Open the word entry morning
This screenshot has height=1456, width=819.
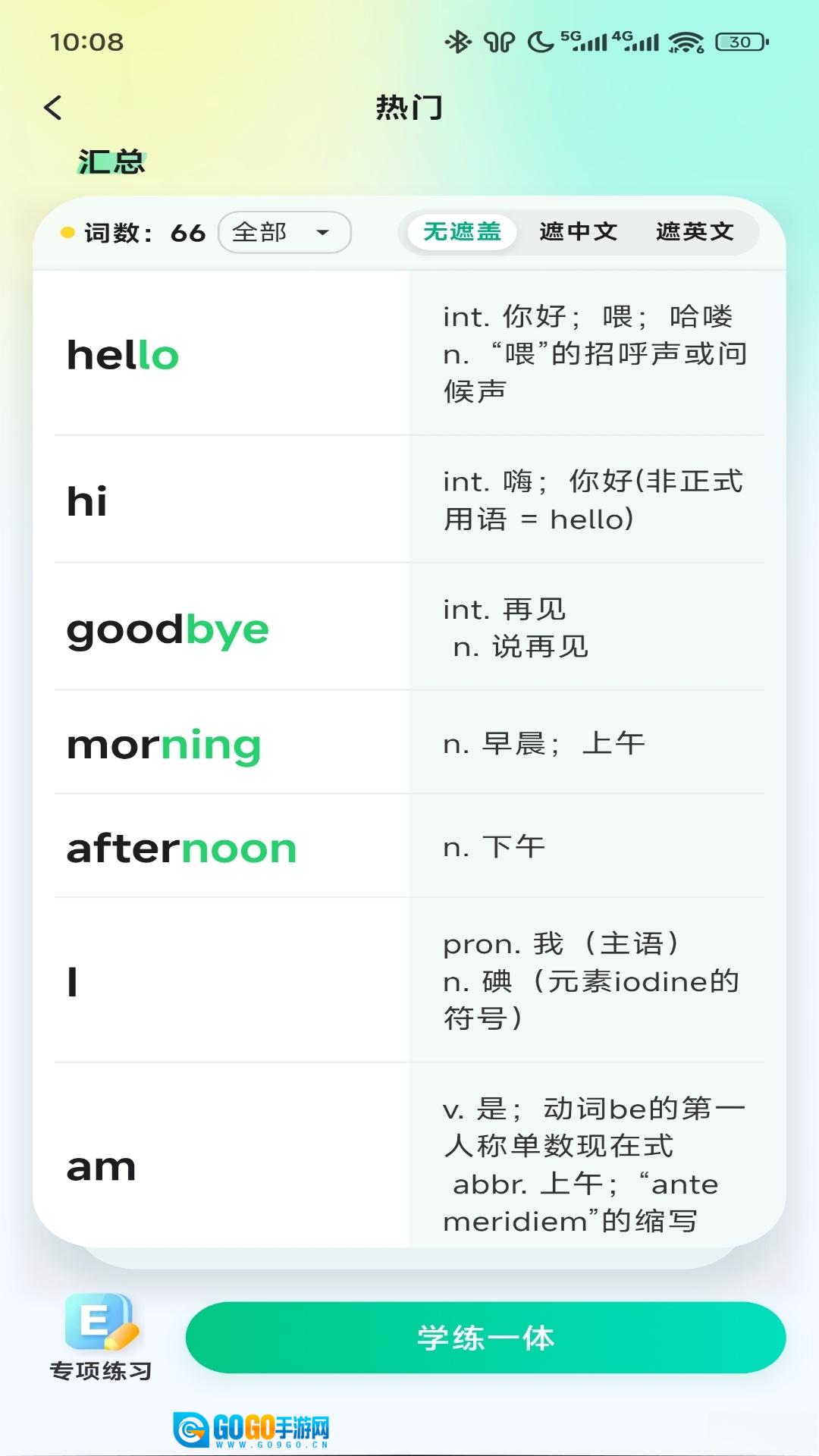[x=164, y=744]
